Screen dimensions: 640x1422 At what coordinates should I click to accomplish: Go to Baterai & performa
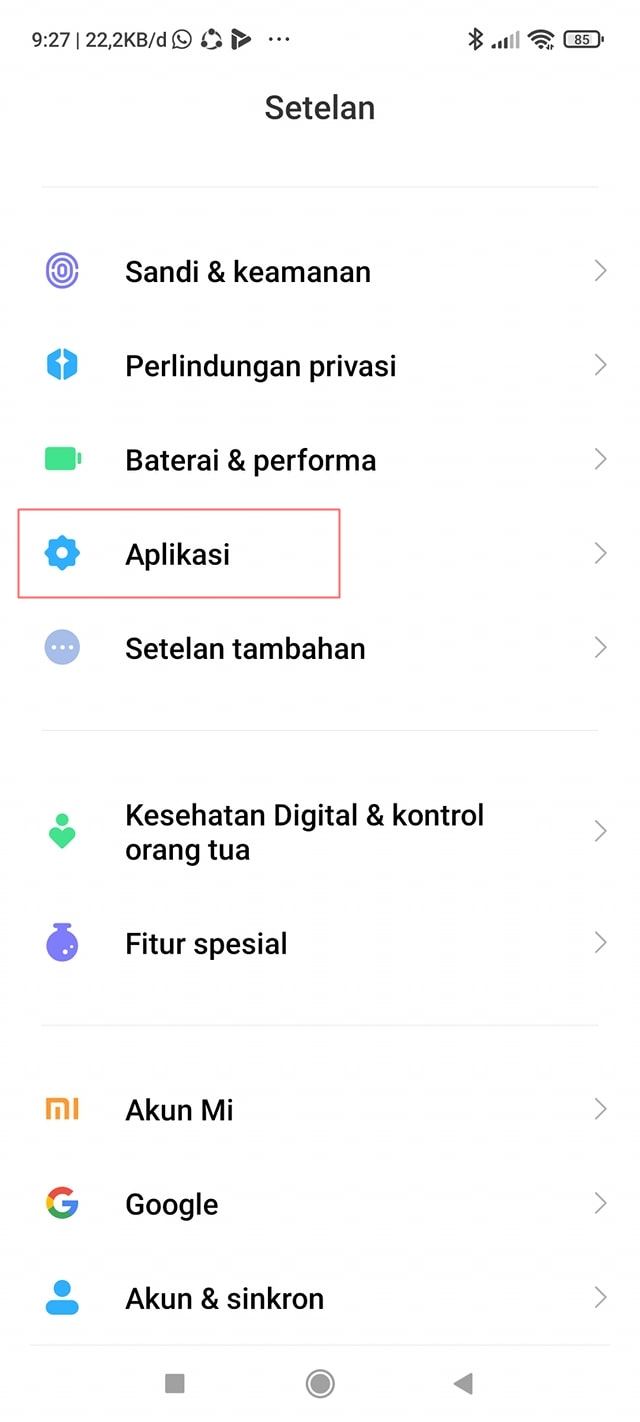(x=320, y=459)
